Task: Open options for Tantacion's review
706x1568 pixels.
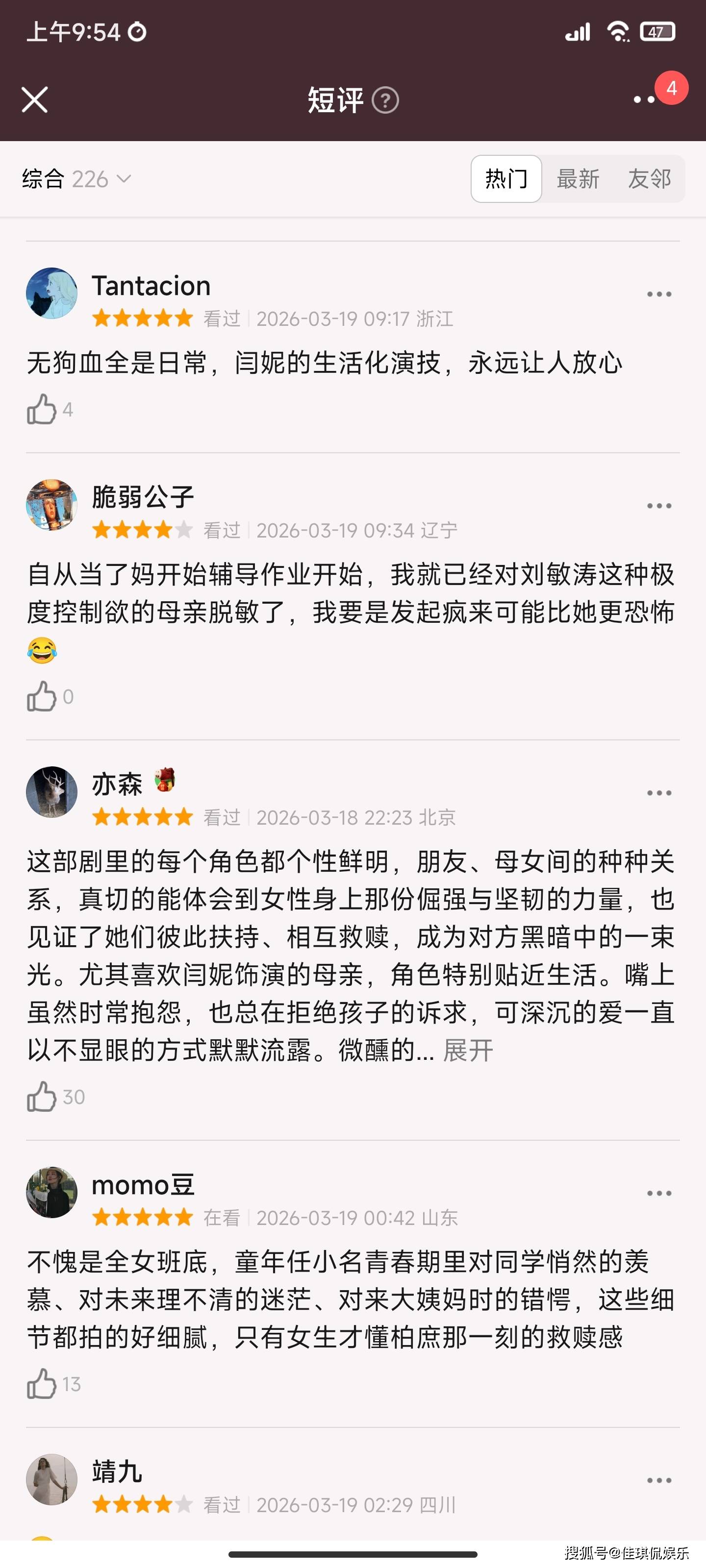Action: click(x=659, y=294)
